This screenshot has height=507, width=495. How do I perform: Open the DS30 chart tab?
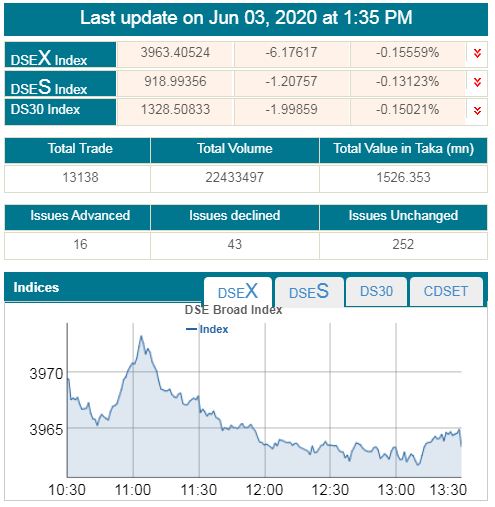tap(376, 291)
